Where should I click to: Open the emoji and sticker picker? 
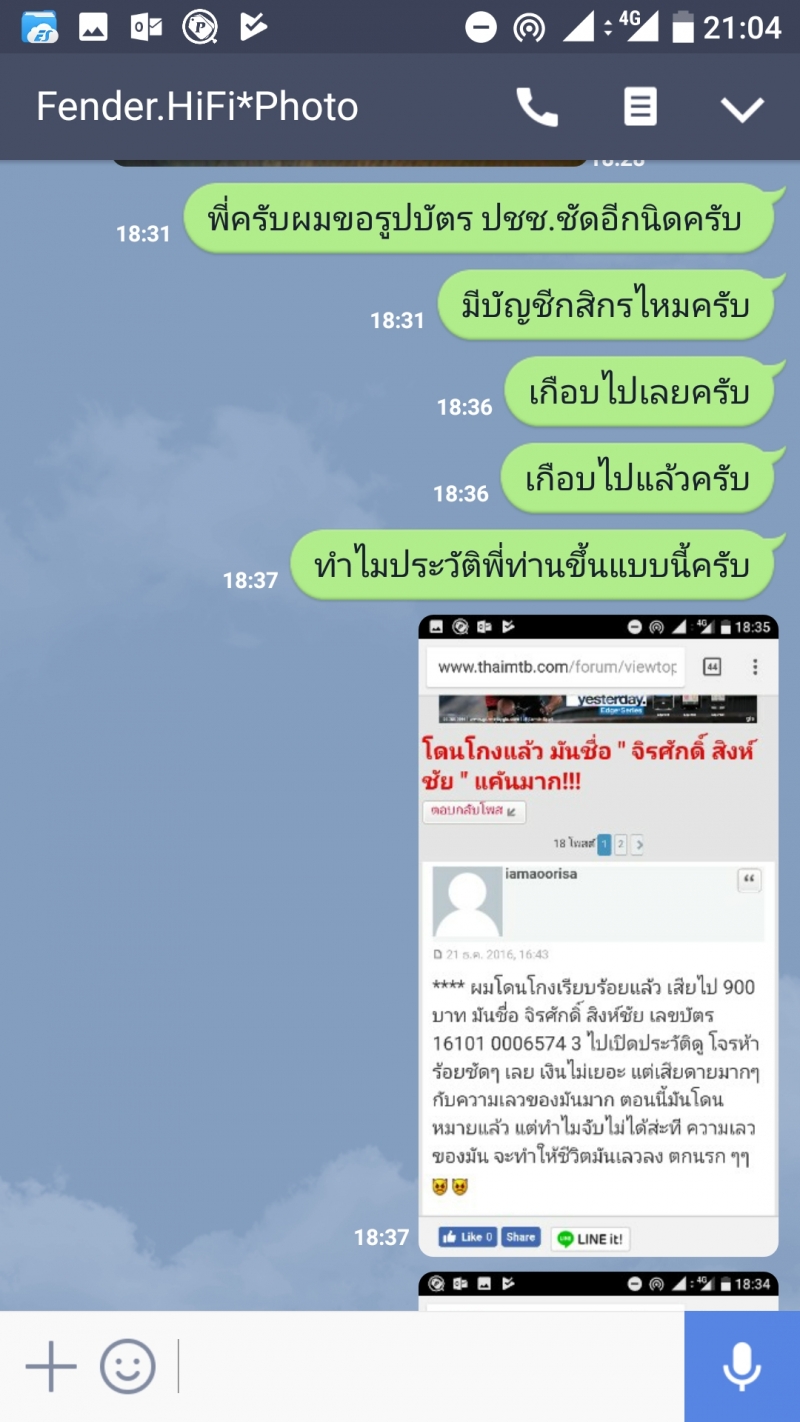click(x=128, y=1366)
